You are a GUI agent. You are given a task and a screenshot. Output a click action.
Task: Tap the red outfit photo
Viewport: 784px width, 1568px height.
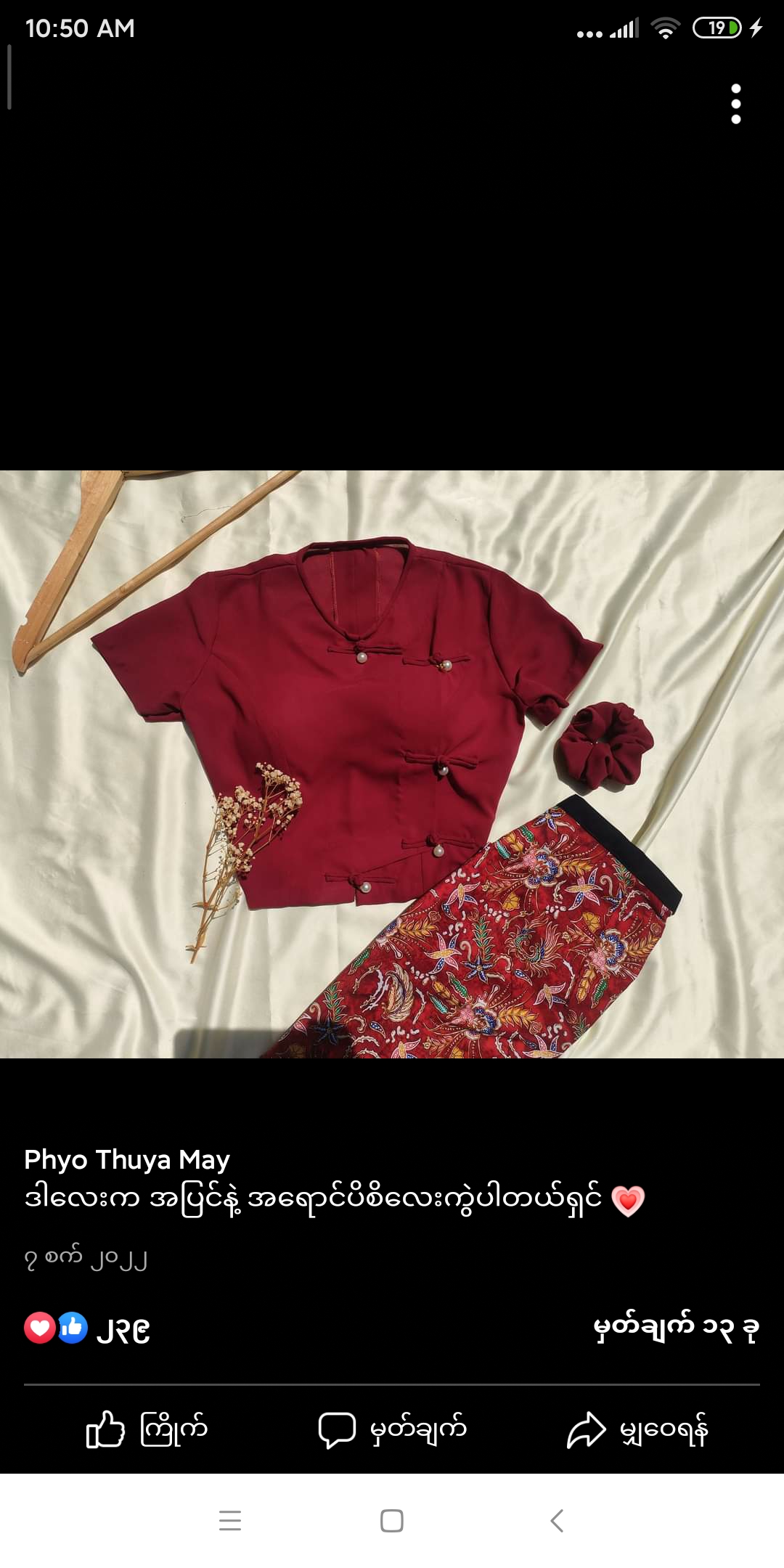pos(392,764)
